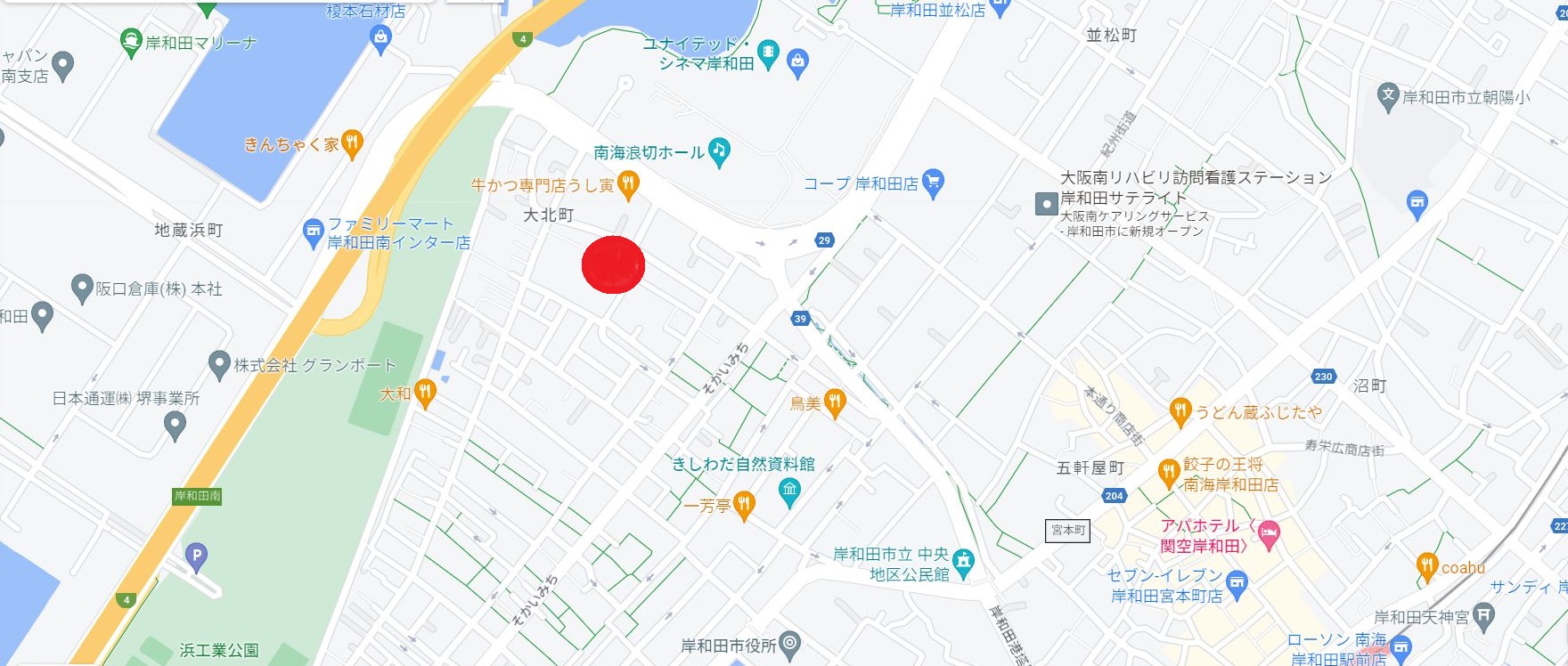Image resolution: width=1568 pixels, height=666 pixels.
Task: Open the 岸和田マリーナ place marker
Action: pos(131,40)
